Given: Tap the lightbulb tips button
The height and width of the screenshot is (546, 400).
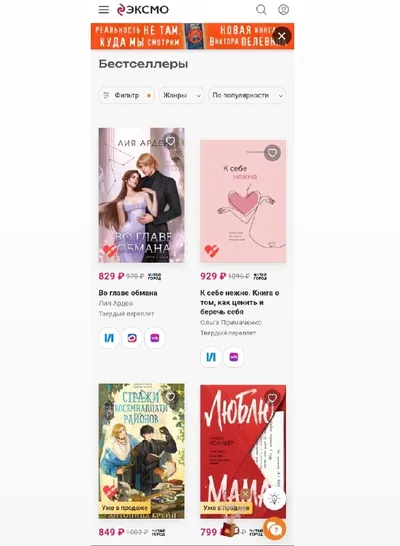Looking at the screenshot, I should tap(274, 499).
